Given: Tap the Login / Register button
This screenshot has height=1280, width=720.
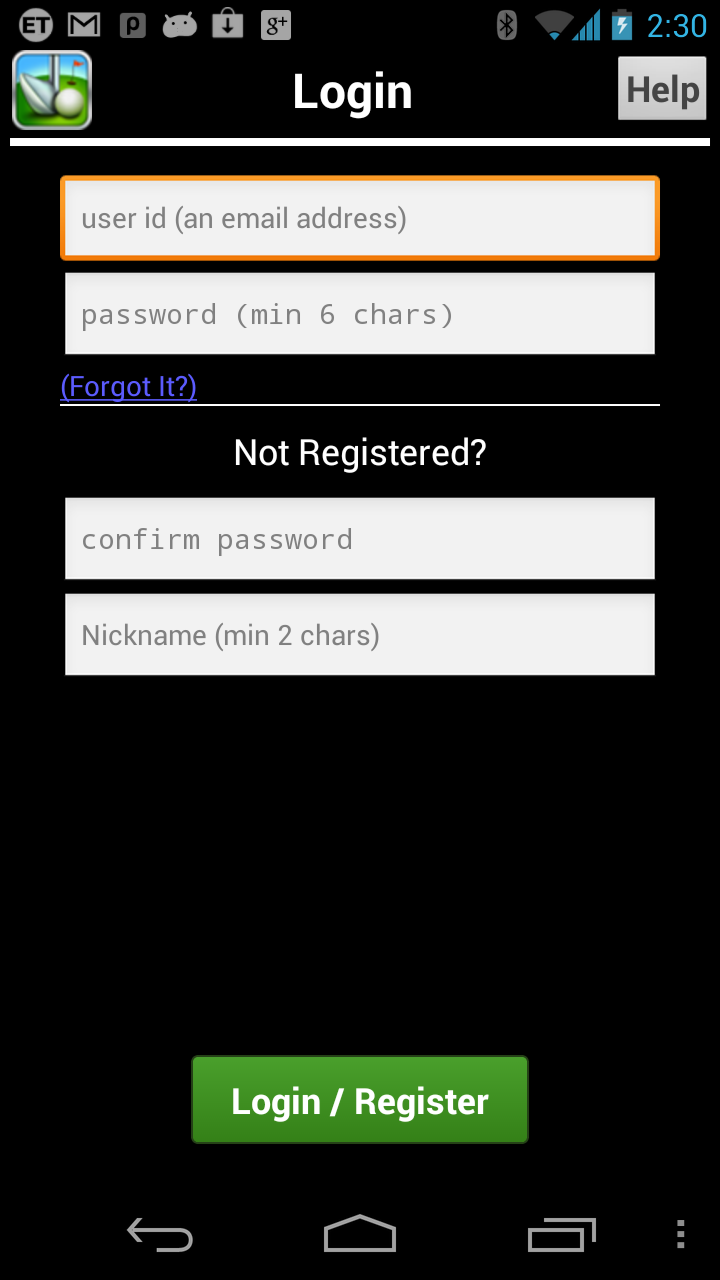Looking at the screenshot, I should tap(360, 1100).
